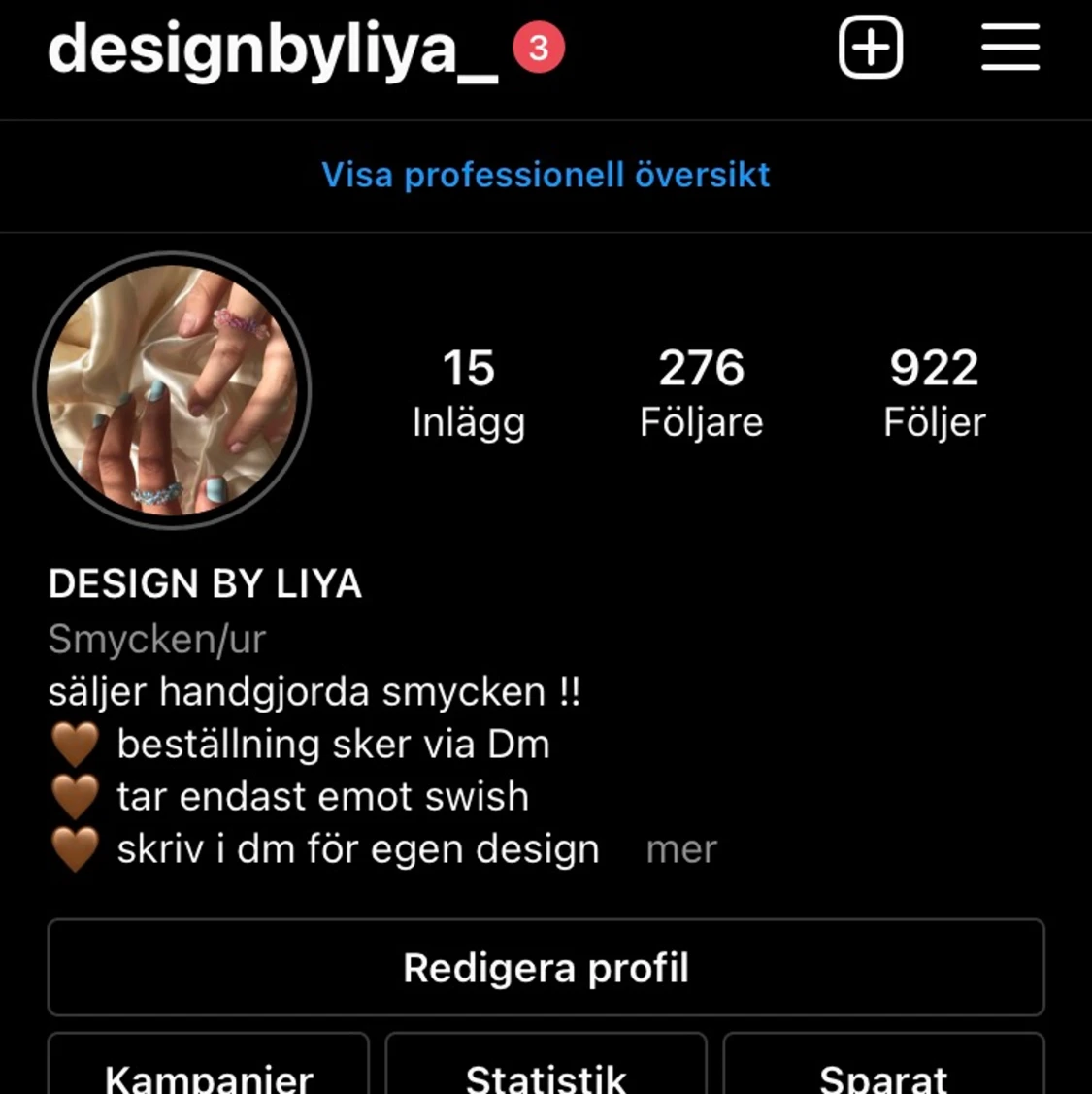Open the Följare list
The image size is (1092, 1094).
[701, 392]
